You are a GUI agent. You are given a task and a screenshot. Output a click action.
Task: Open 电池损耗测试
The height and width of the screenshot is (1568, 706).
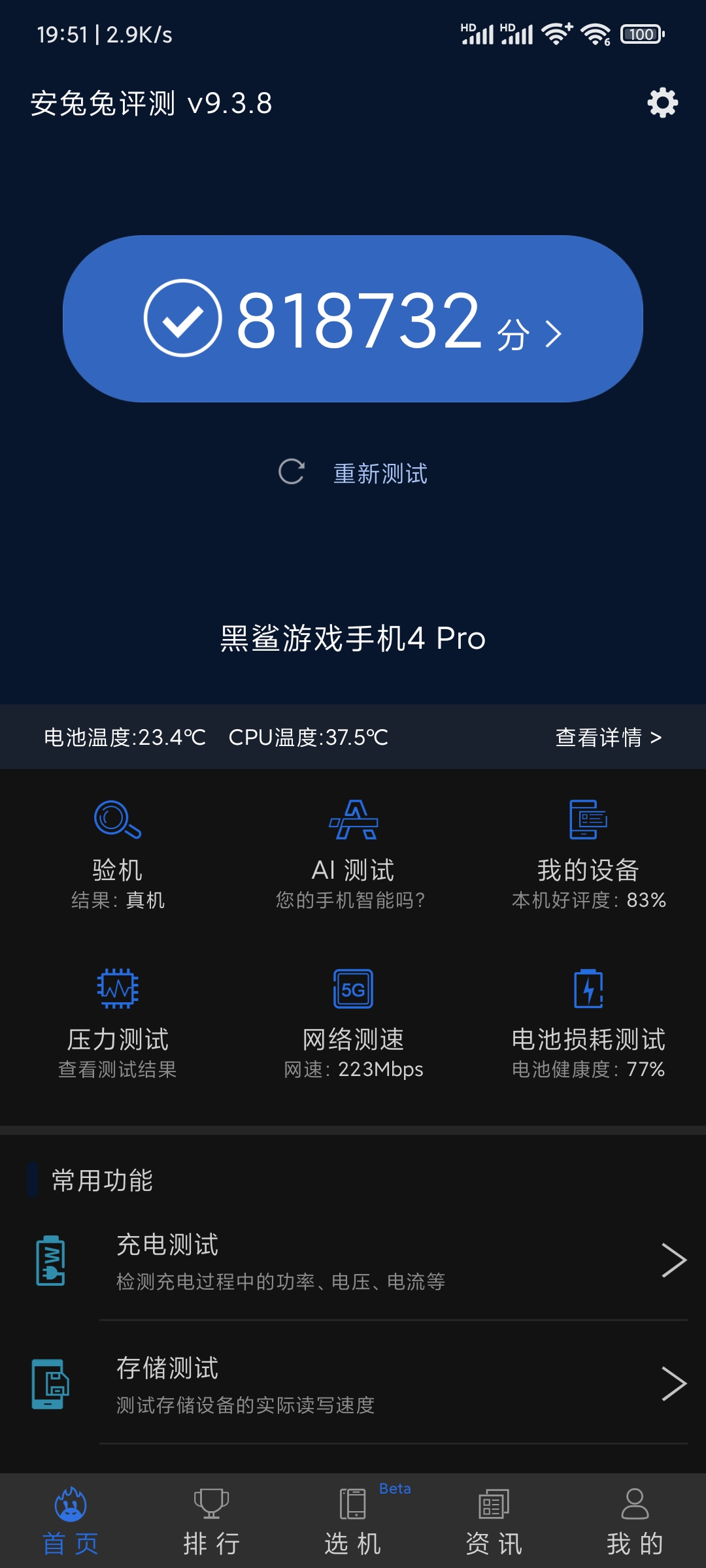tap(588, 1023)
